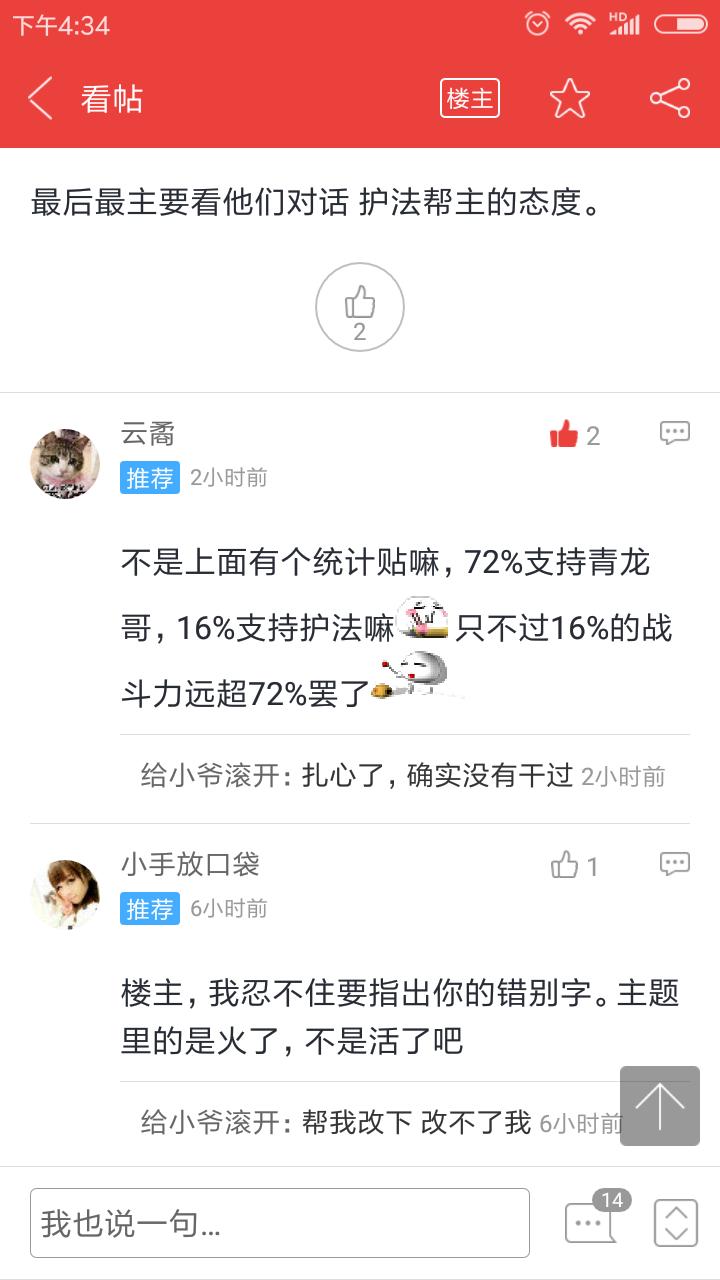Open 小手放口袋's profile avatar
This screenshot has width=720, height=1280.
pos(66,894)
